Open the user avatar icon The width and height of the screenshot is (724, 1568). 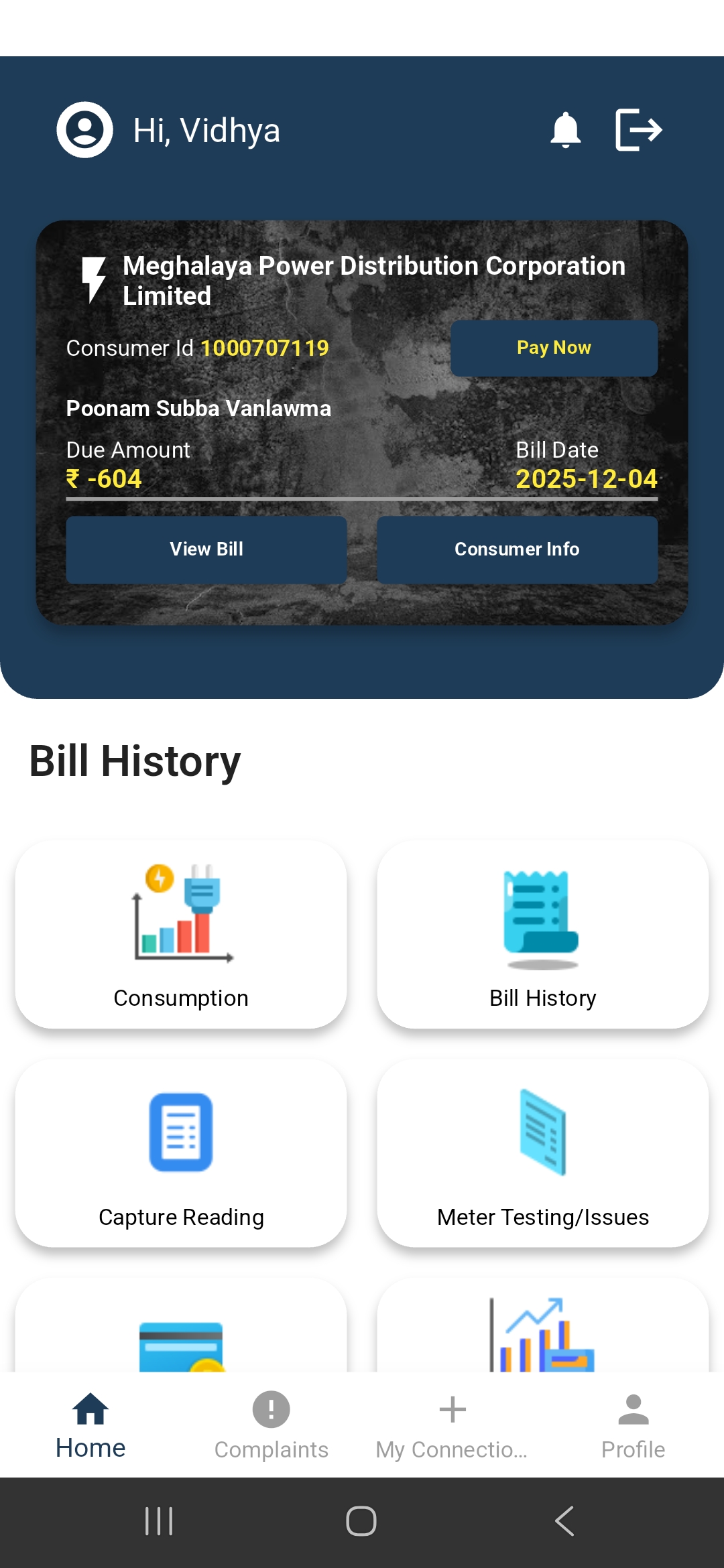click(x=84, y=130)
